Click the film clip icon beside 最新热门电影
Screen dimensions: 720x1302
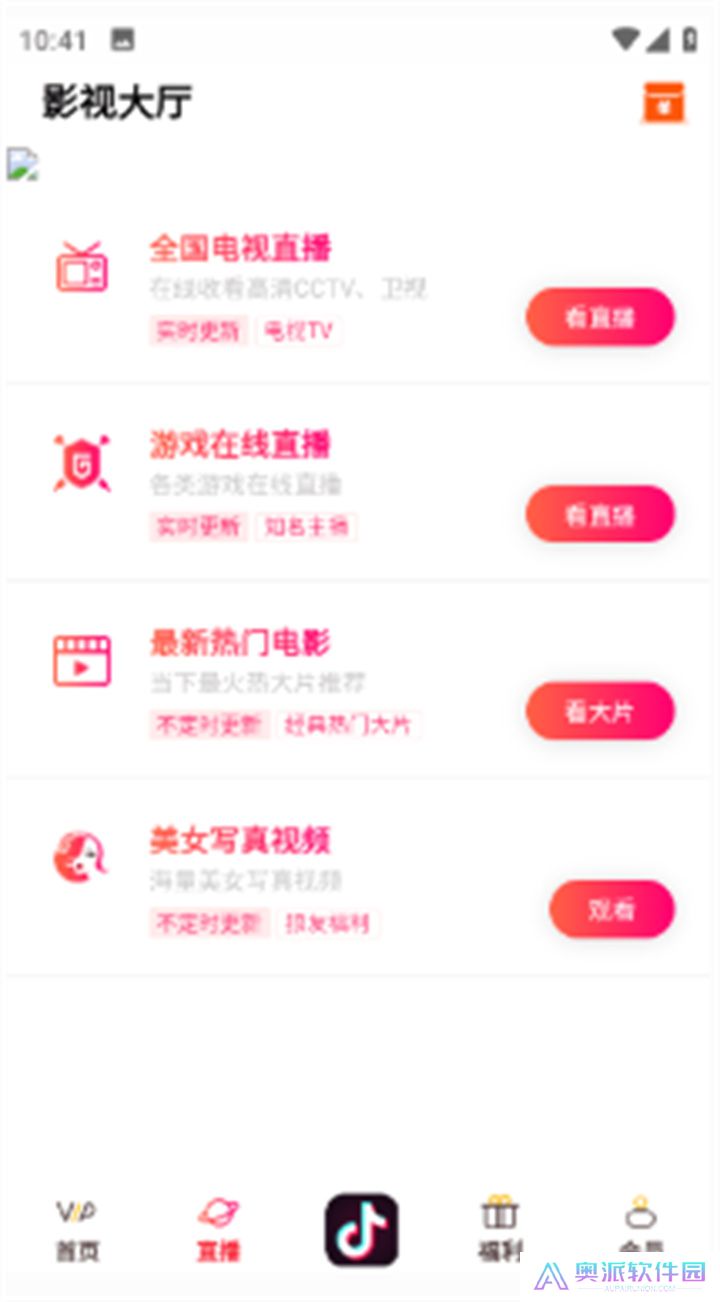pos(81,658)
